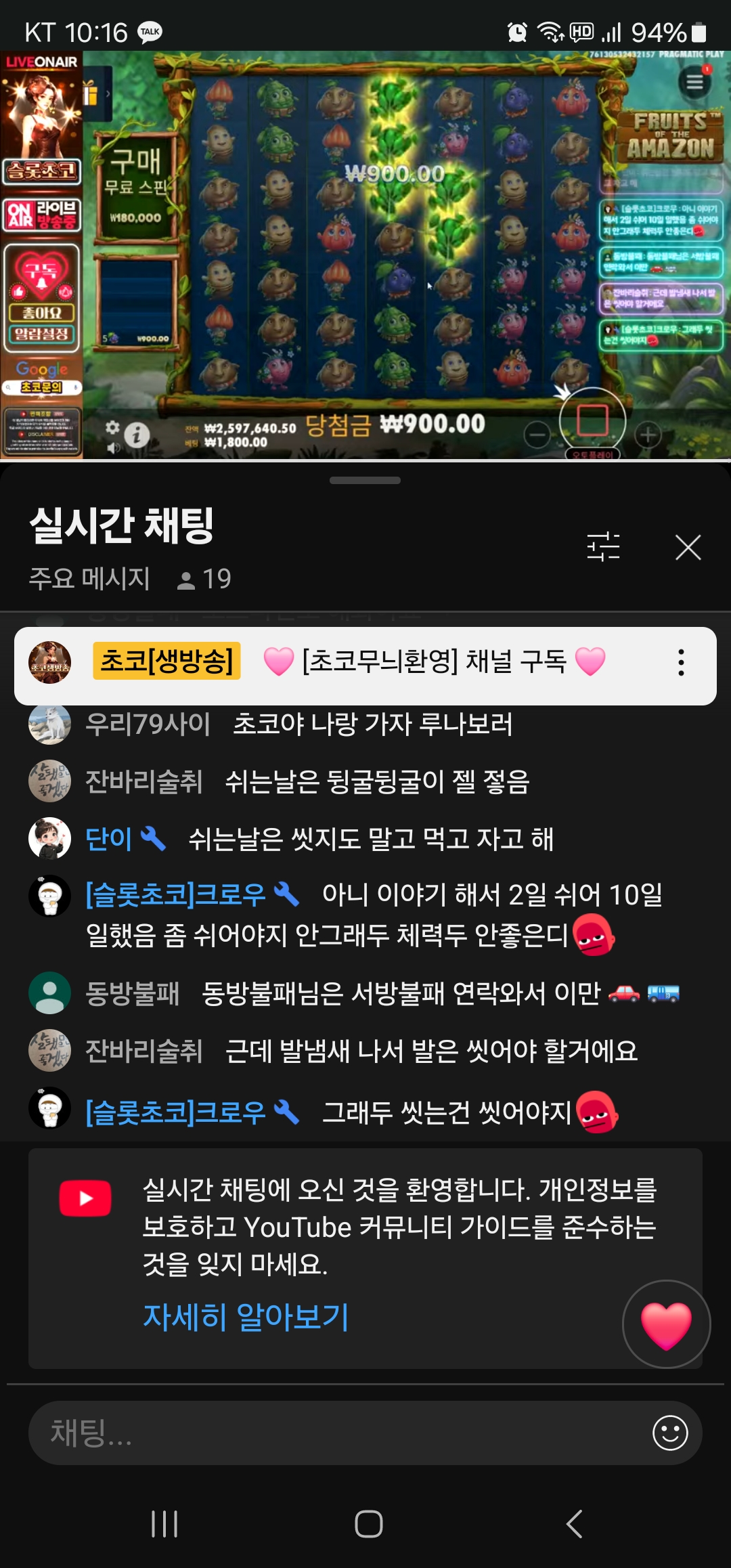Open options for the pinned 초코[생방송] message

[681, 663]
